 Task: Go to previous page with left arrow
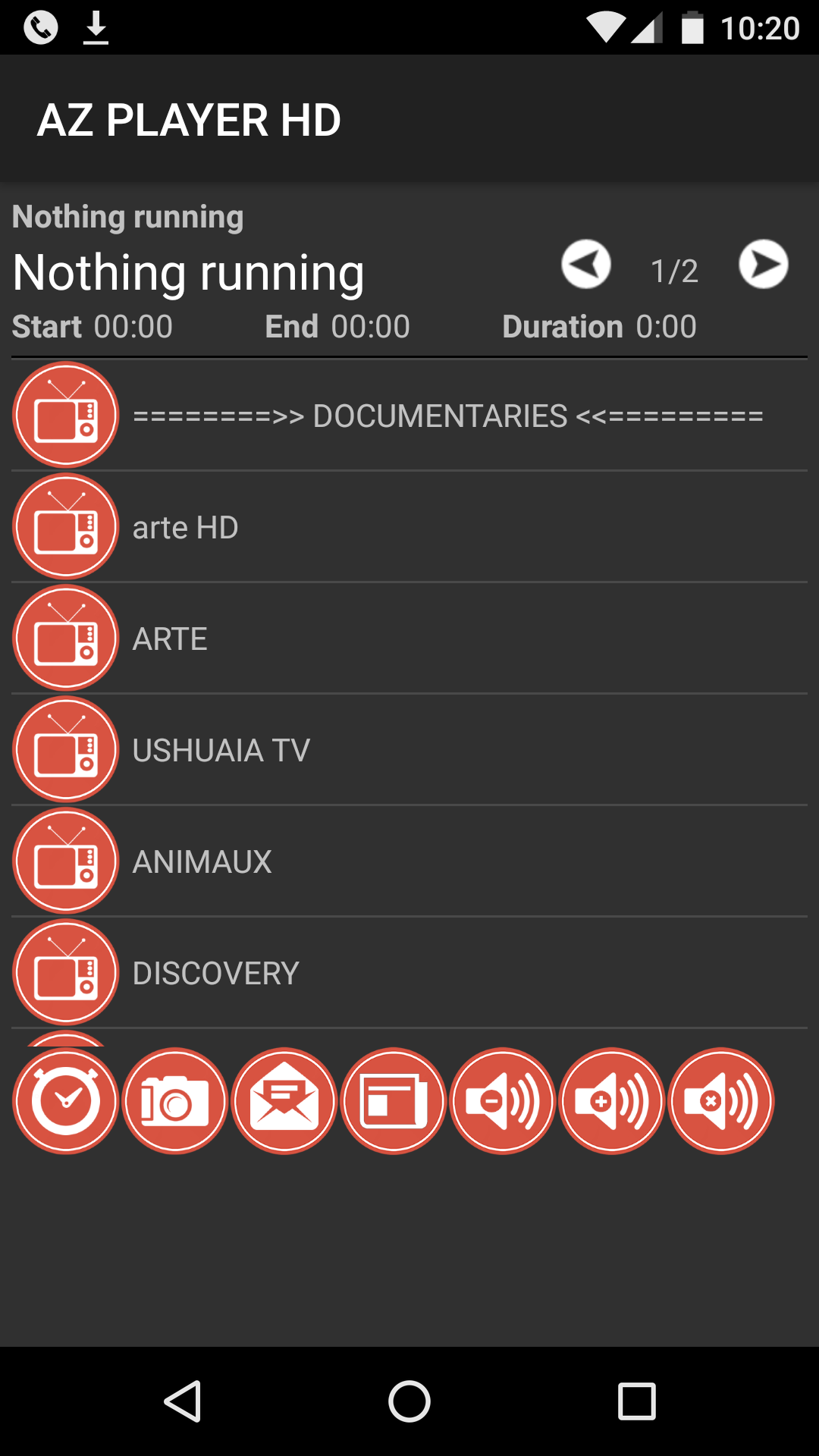(586, 265)
